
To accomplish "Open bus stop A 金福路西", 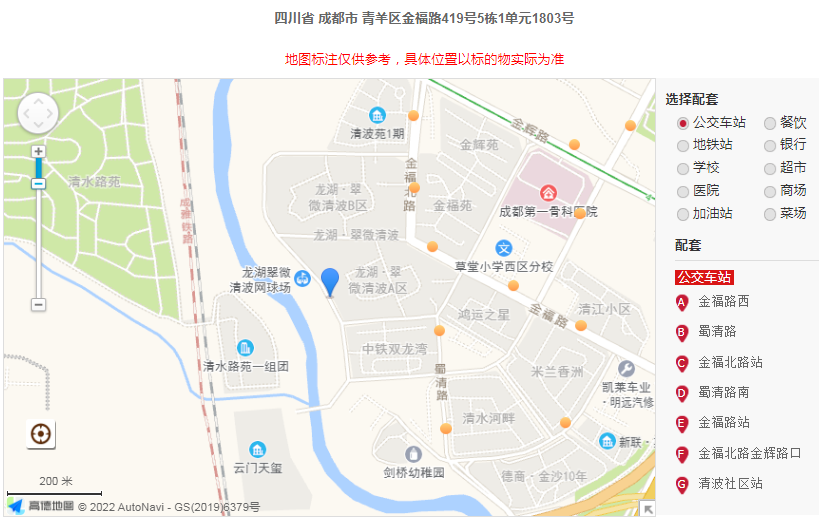I will (x=723, y=301).
